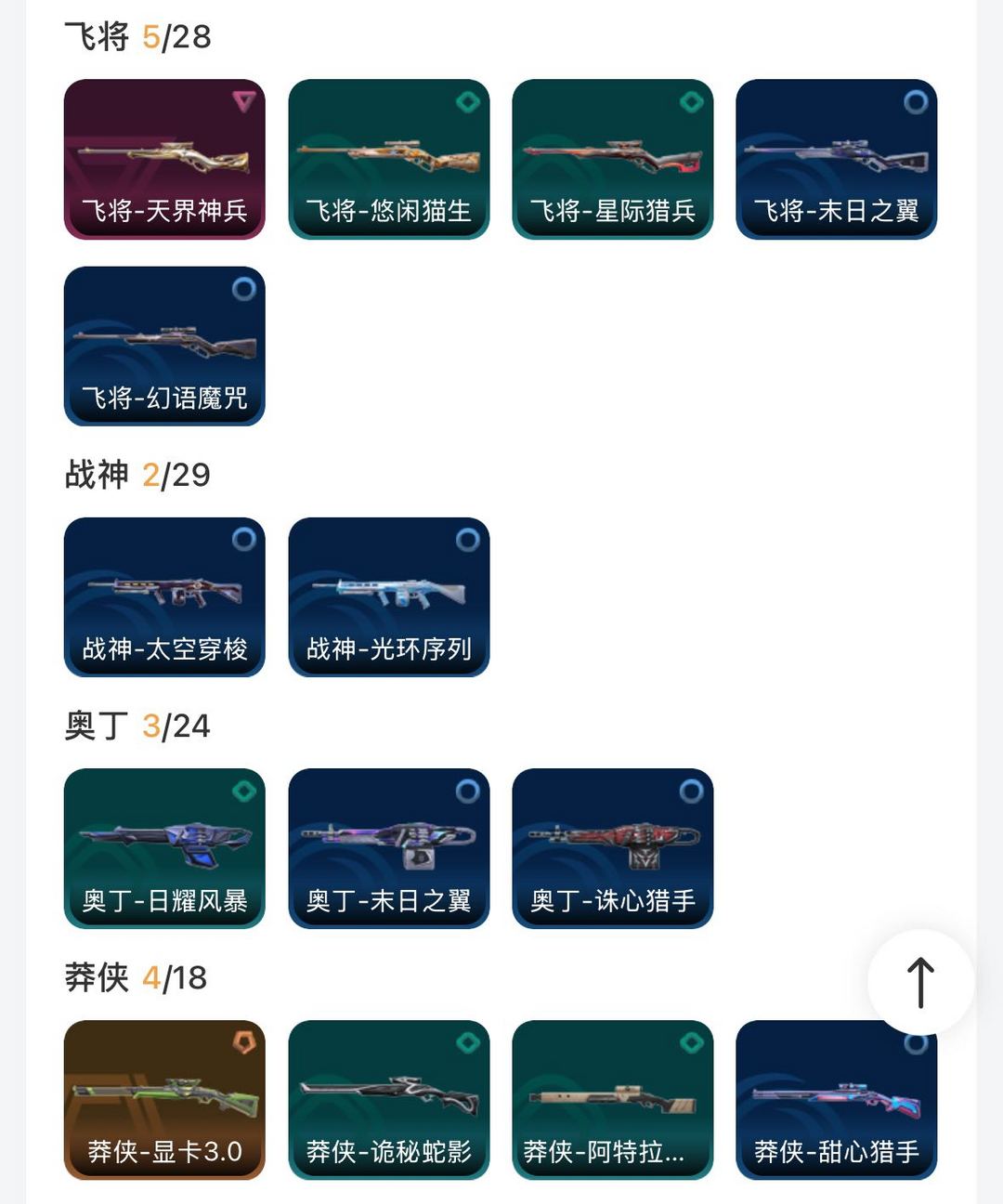The width and height of the screenshot is (1003, 1204).
Task: Select the 莽侠-诡秘蛇影 skin
Action: [389, 1100]
